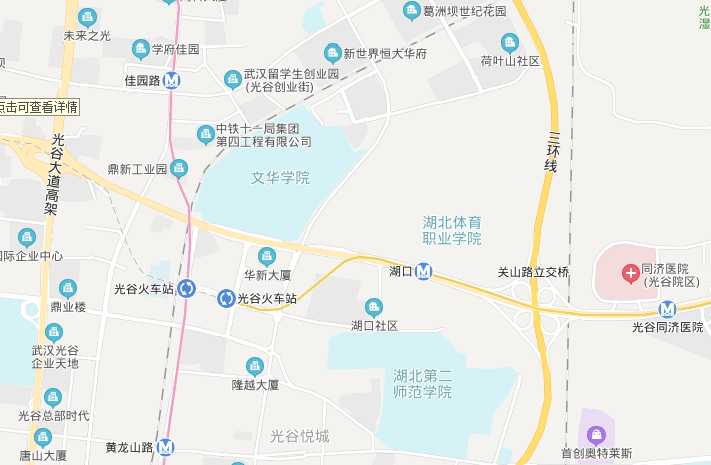Tap the 佳园路 metro station marker

tap(173, 80)
